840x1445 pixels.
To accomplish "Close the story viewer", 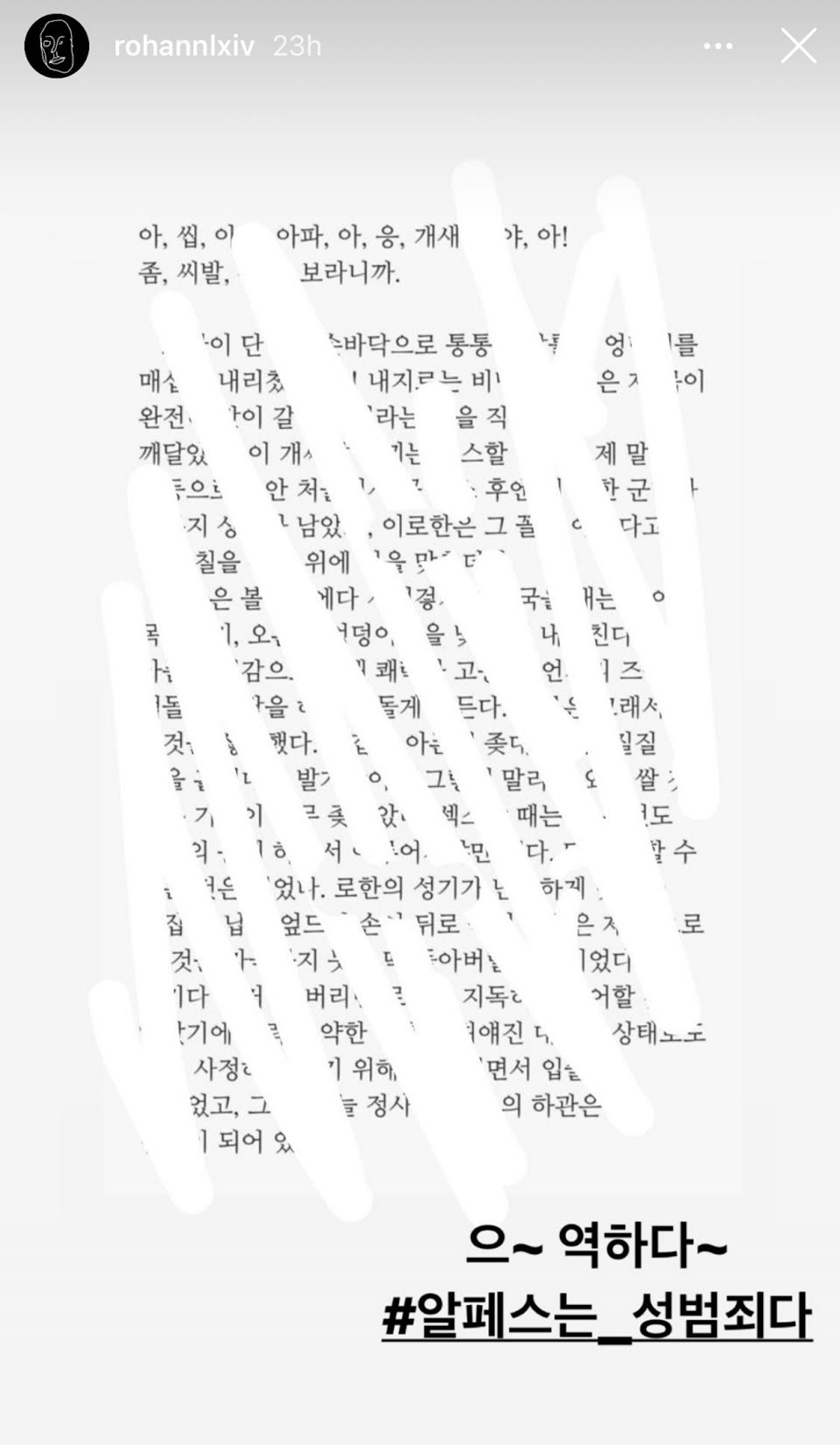I will [797, 46].
